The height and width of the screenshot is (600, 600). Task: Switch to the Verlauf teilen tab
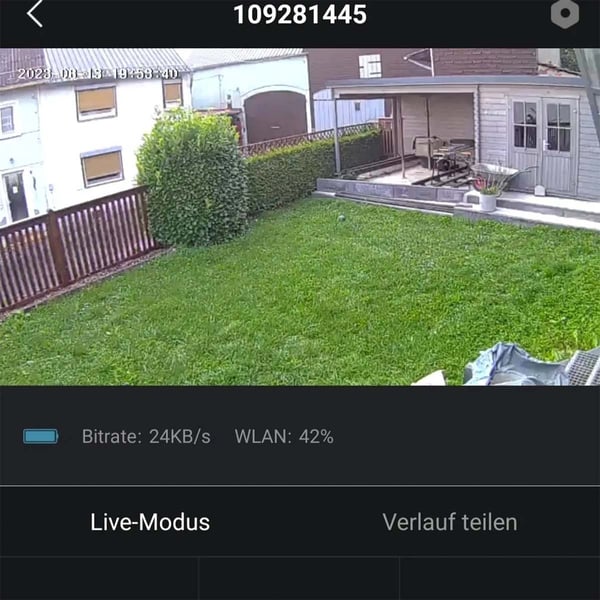pos(450,522)
